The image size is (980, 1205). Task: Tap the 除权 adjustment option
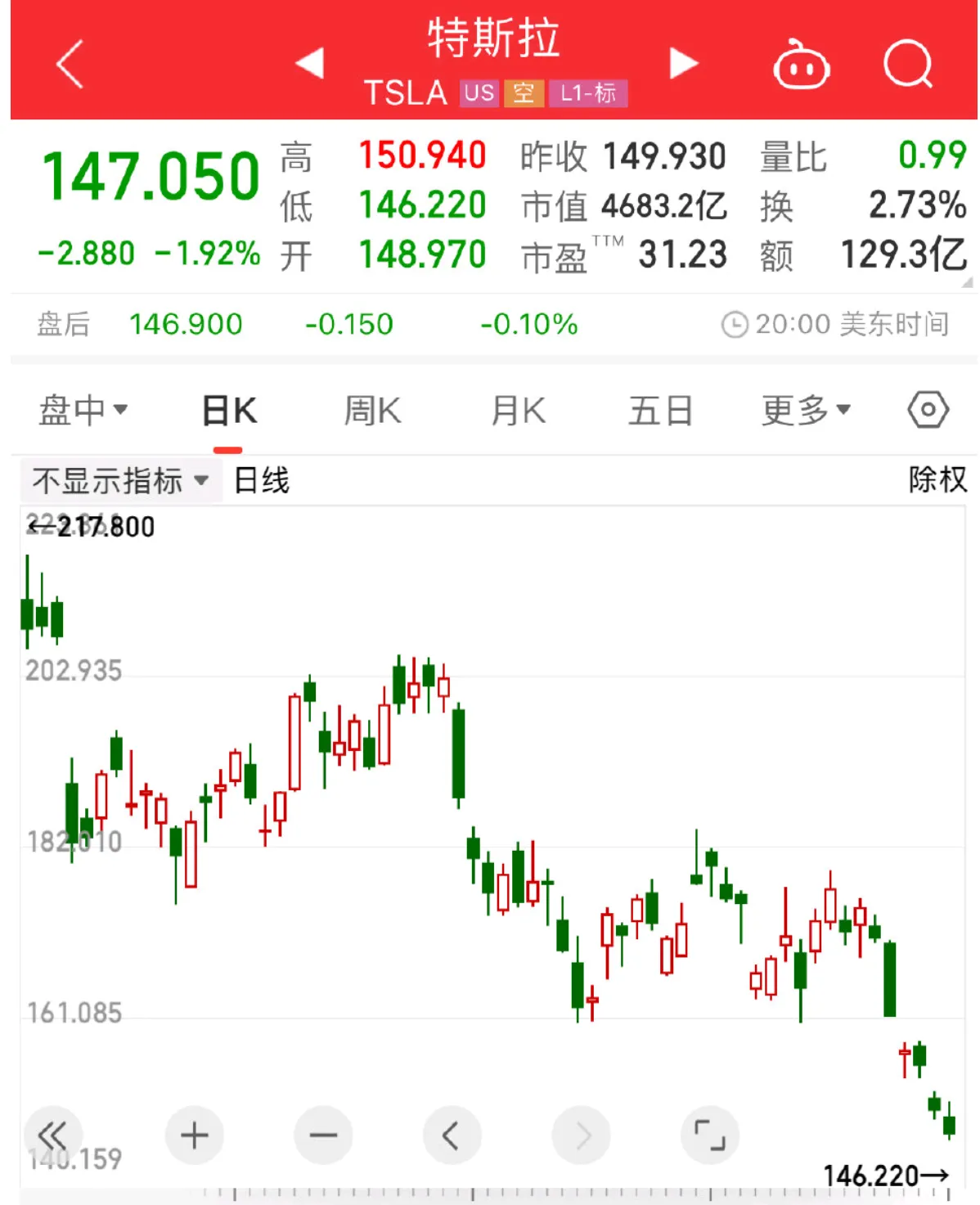click(x=937, y=479)
